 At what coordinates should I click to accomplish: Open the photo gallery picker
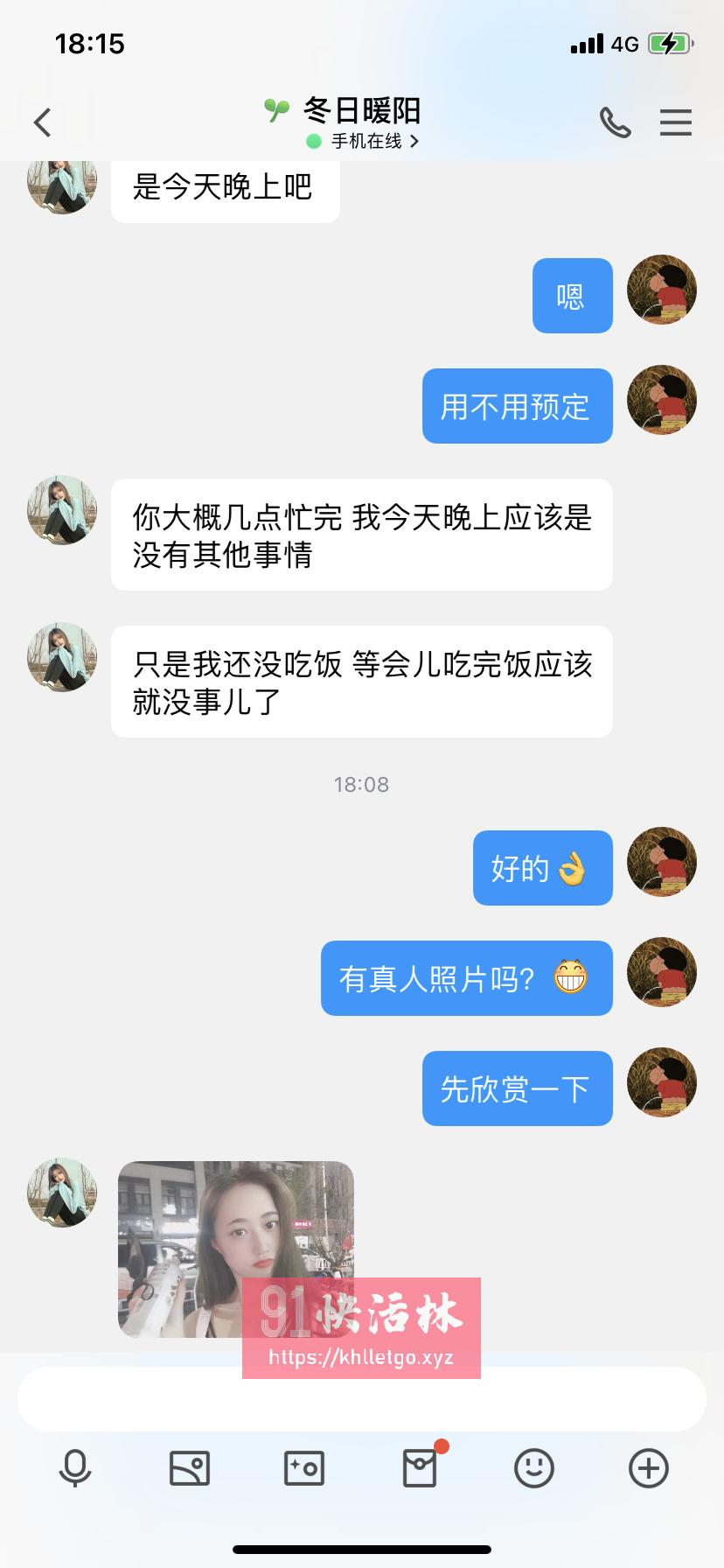[x=189, y=1468]
